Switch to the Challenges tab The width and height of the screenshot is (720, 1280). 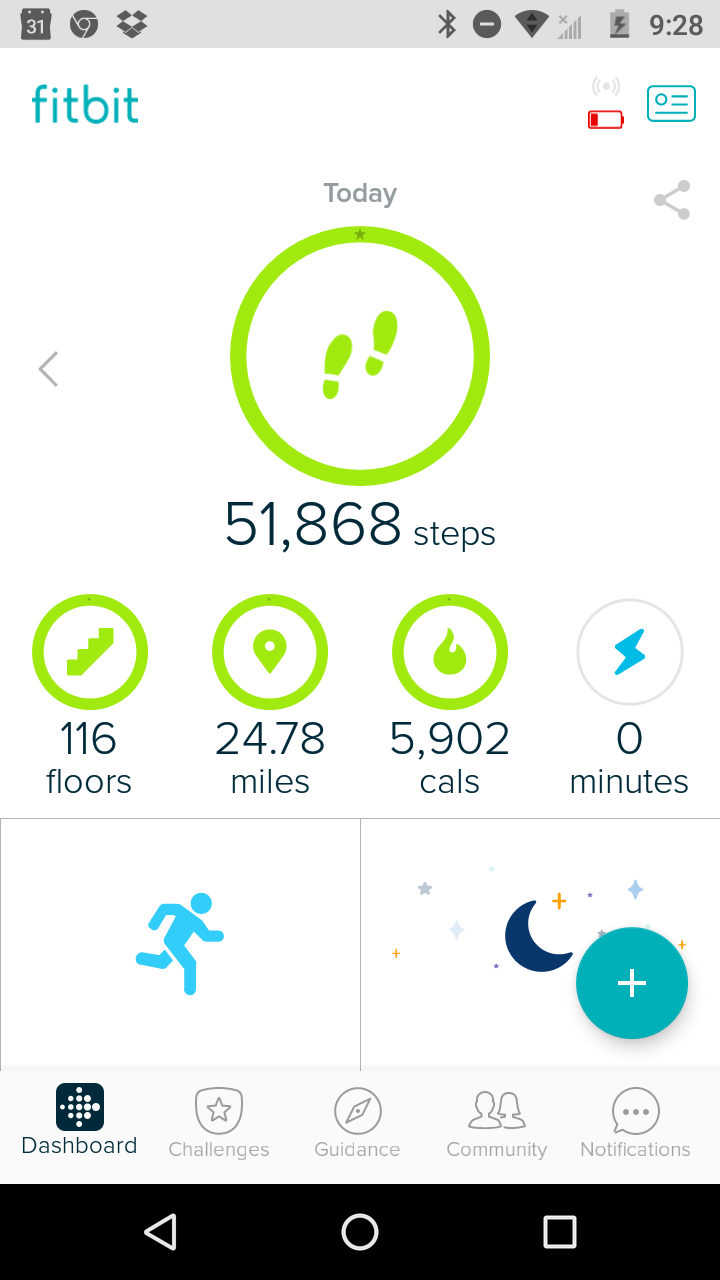click(219, 1123)
